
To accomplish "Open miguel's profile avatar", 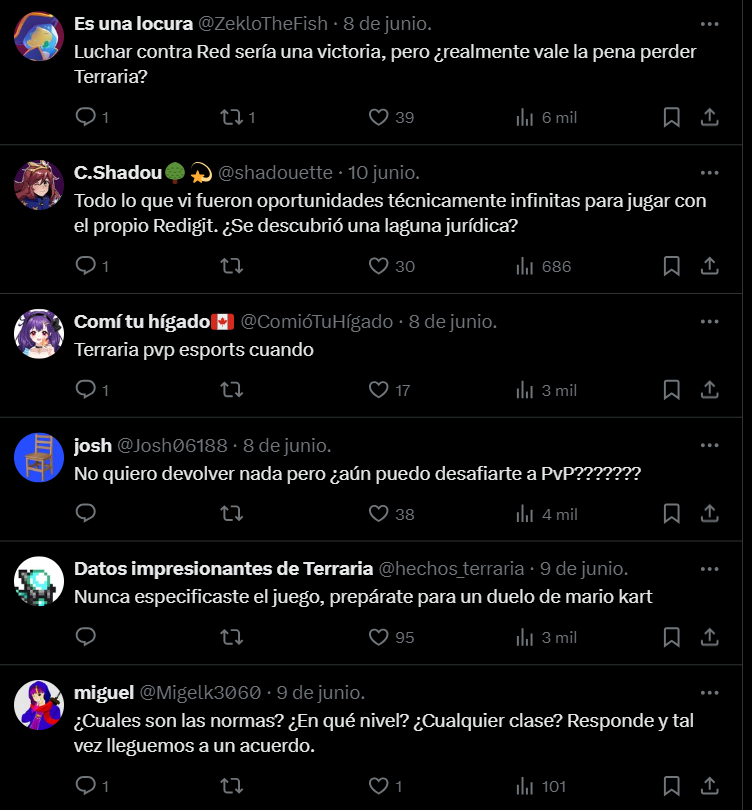I will click(x=40, y=705).
